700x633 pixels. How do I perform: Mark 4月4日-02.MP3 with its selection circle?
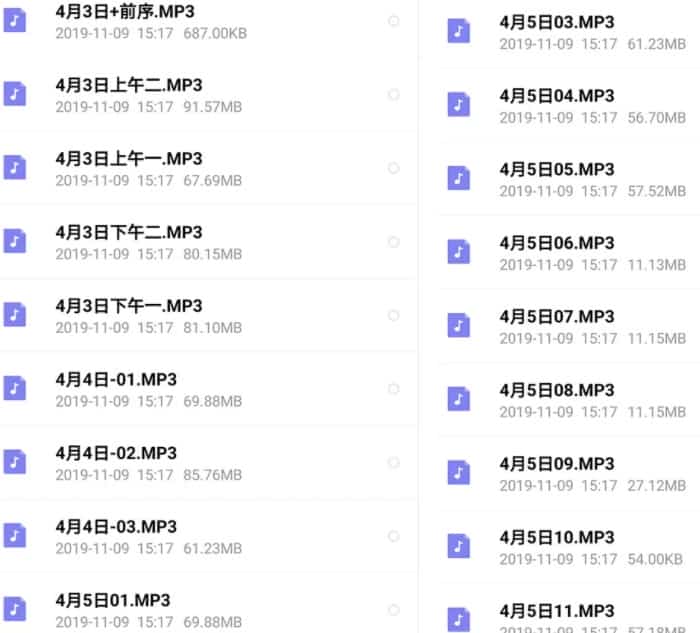click(x=393, y=463)
